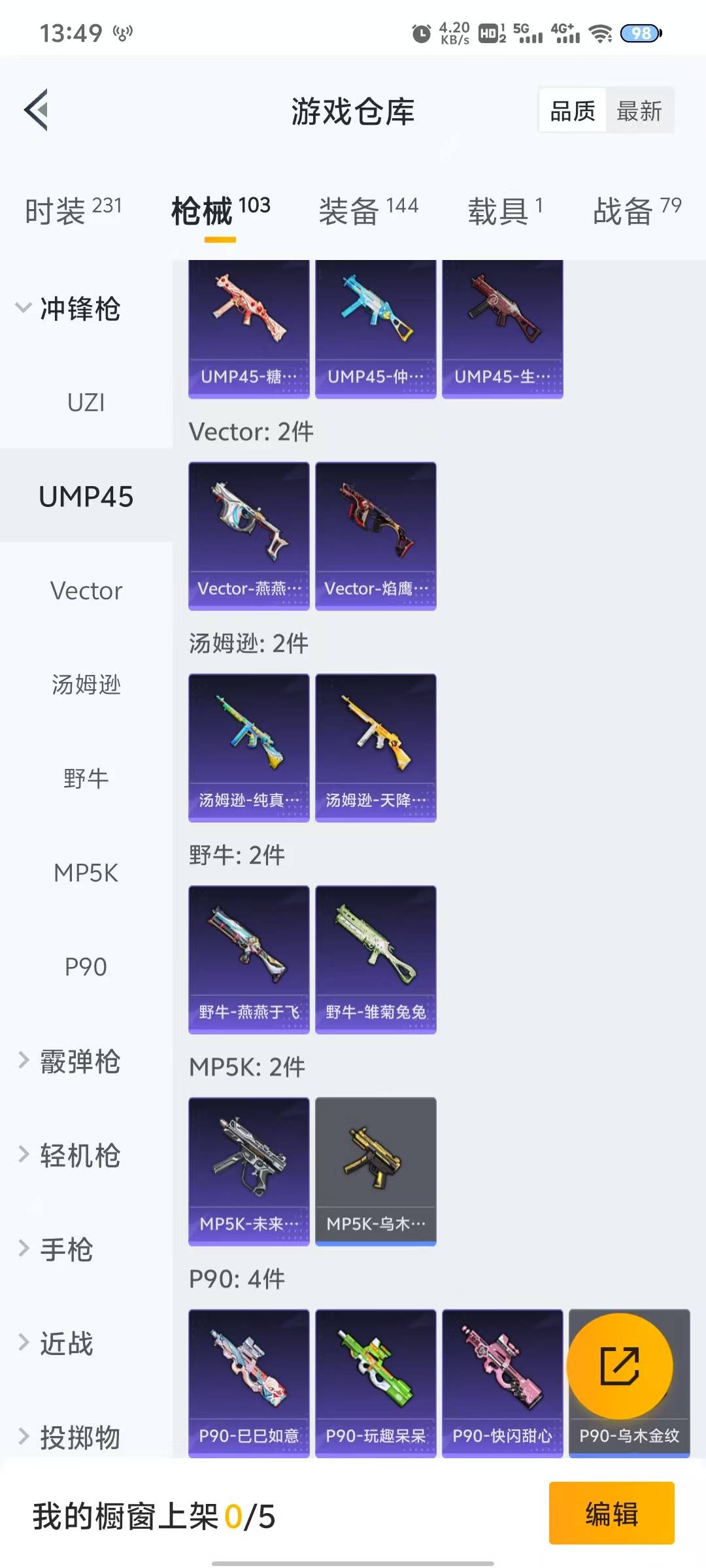View the MP5K-乌木 skin

tap(375, 1171)
